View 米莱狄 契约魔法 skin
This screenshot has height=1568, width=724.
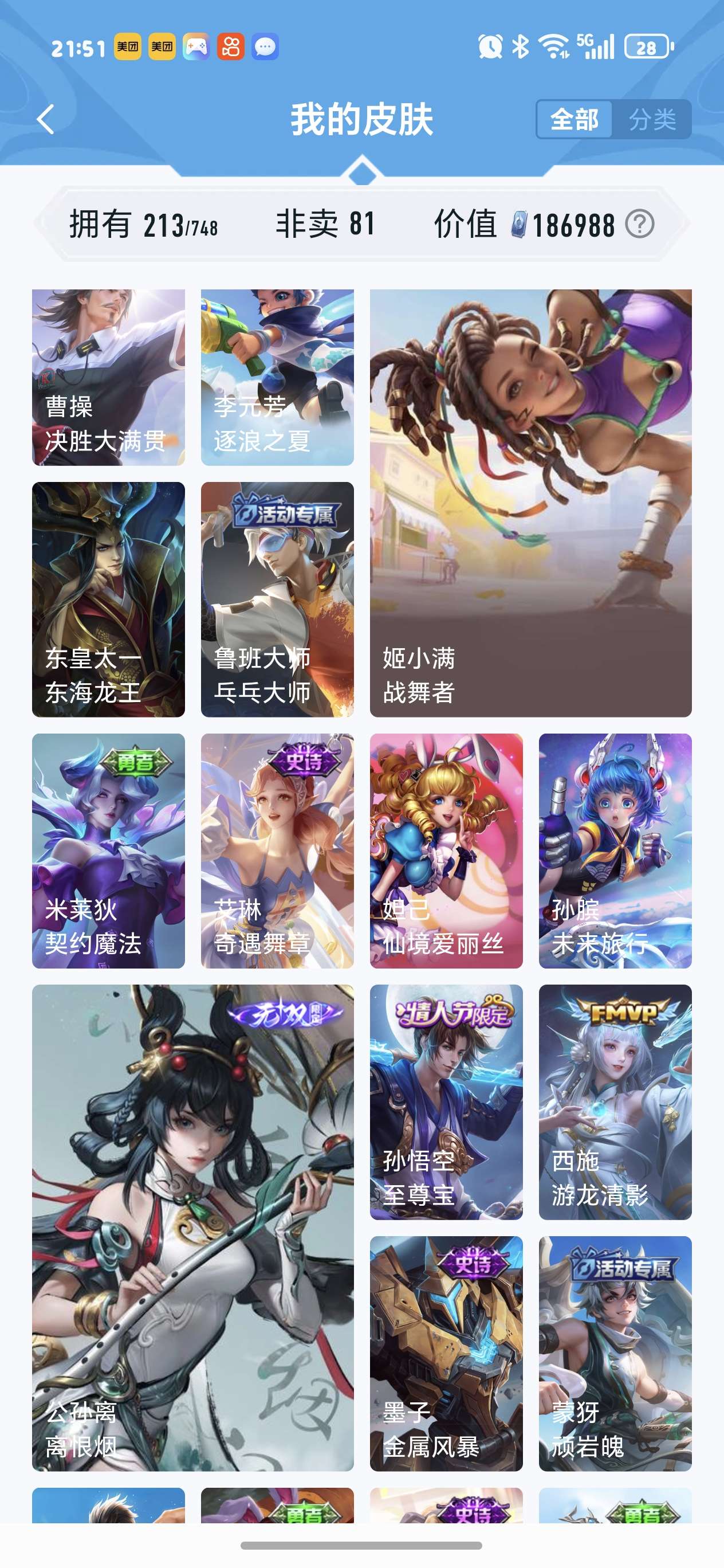click(108, 850)
